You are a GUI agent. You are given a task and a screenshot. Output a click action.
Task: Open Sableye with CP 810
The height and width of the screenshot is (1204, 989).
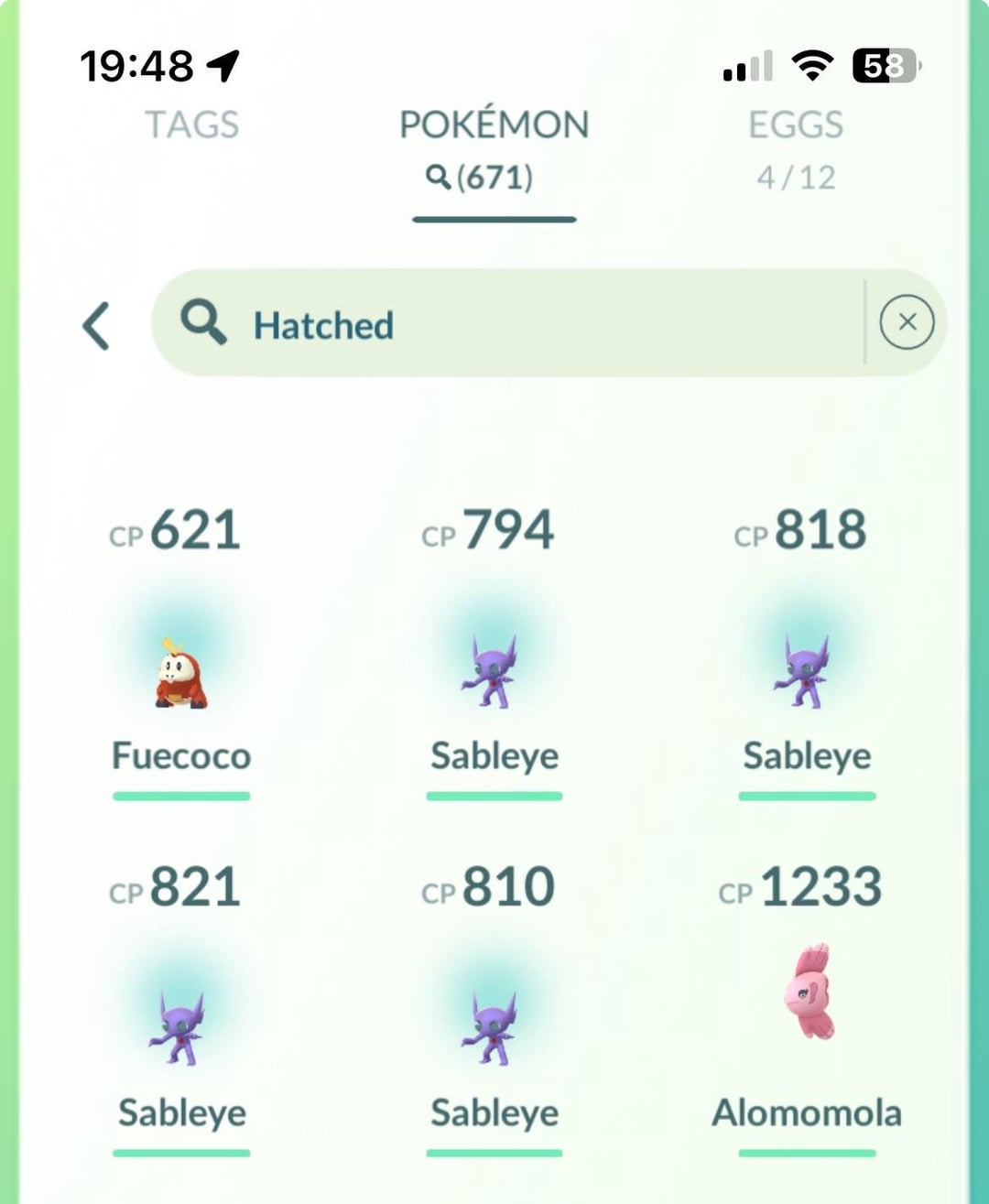pyautogui.click(x=494, y=1030)
